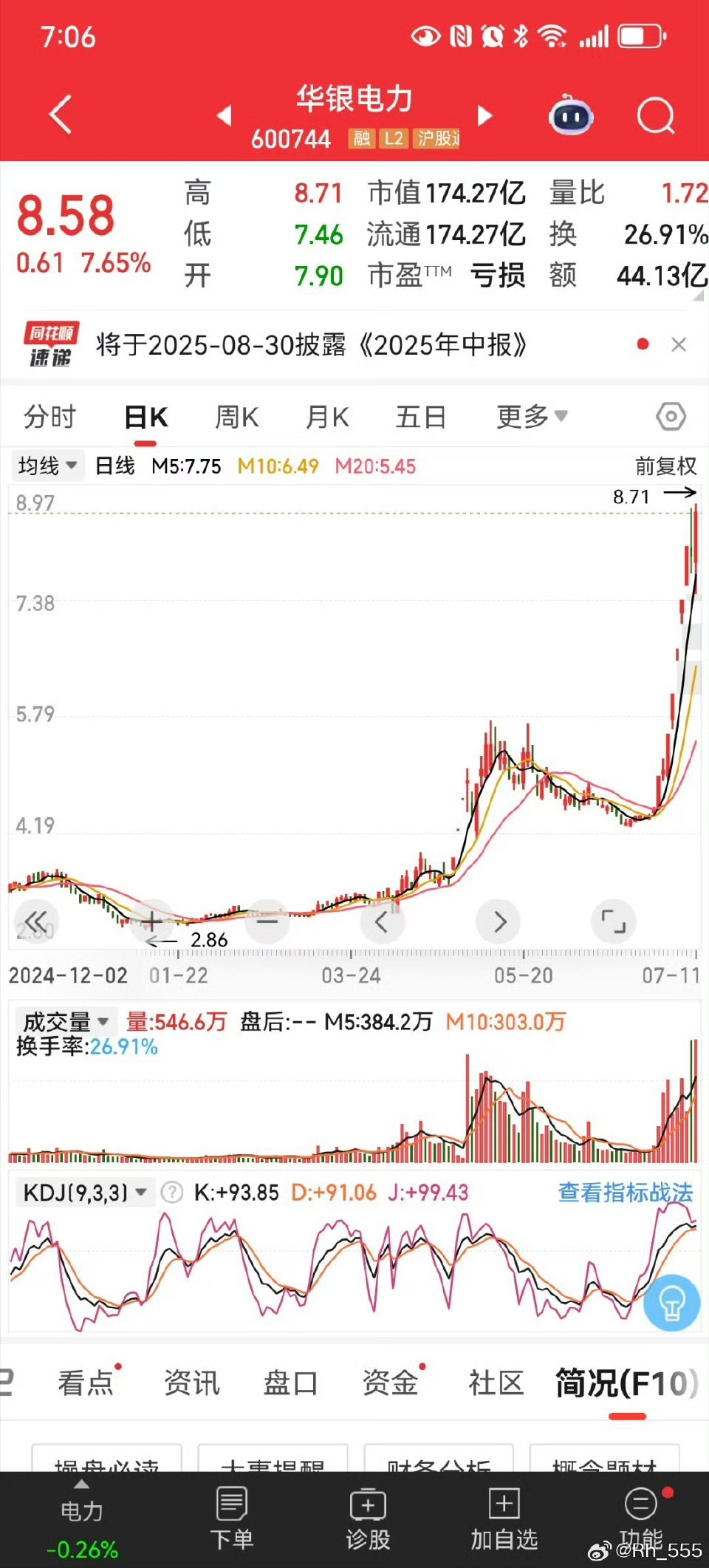This screenshot has height=1568, width=709.
Task: Switch to the next stock
Action: click(484, 115)
